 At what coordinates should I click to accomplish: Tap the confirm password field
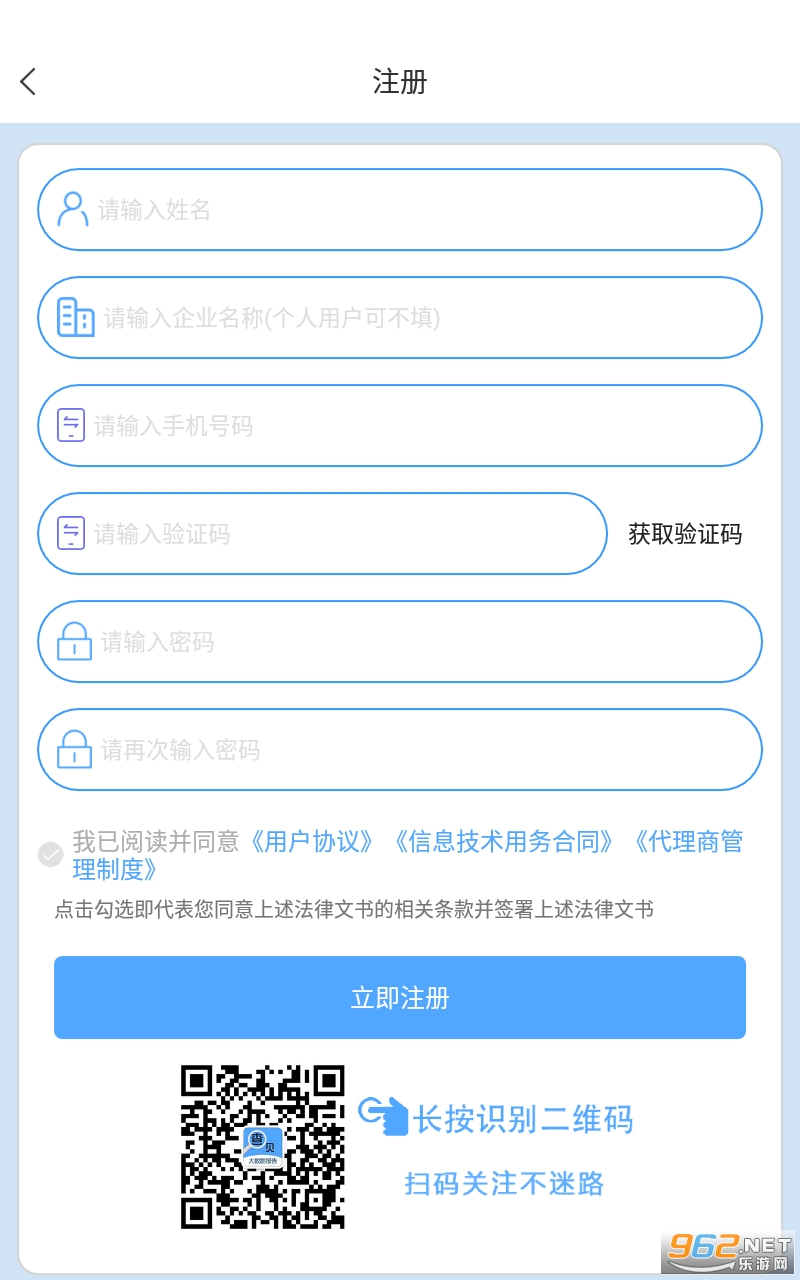click(x=400, y=750)
